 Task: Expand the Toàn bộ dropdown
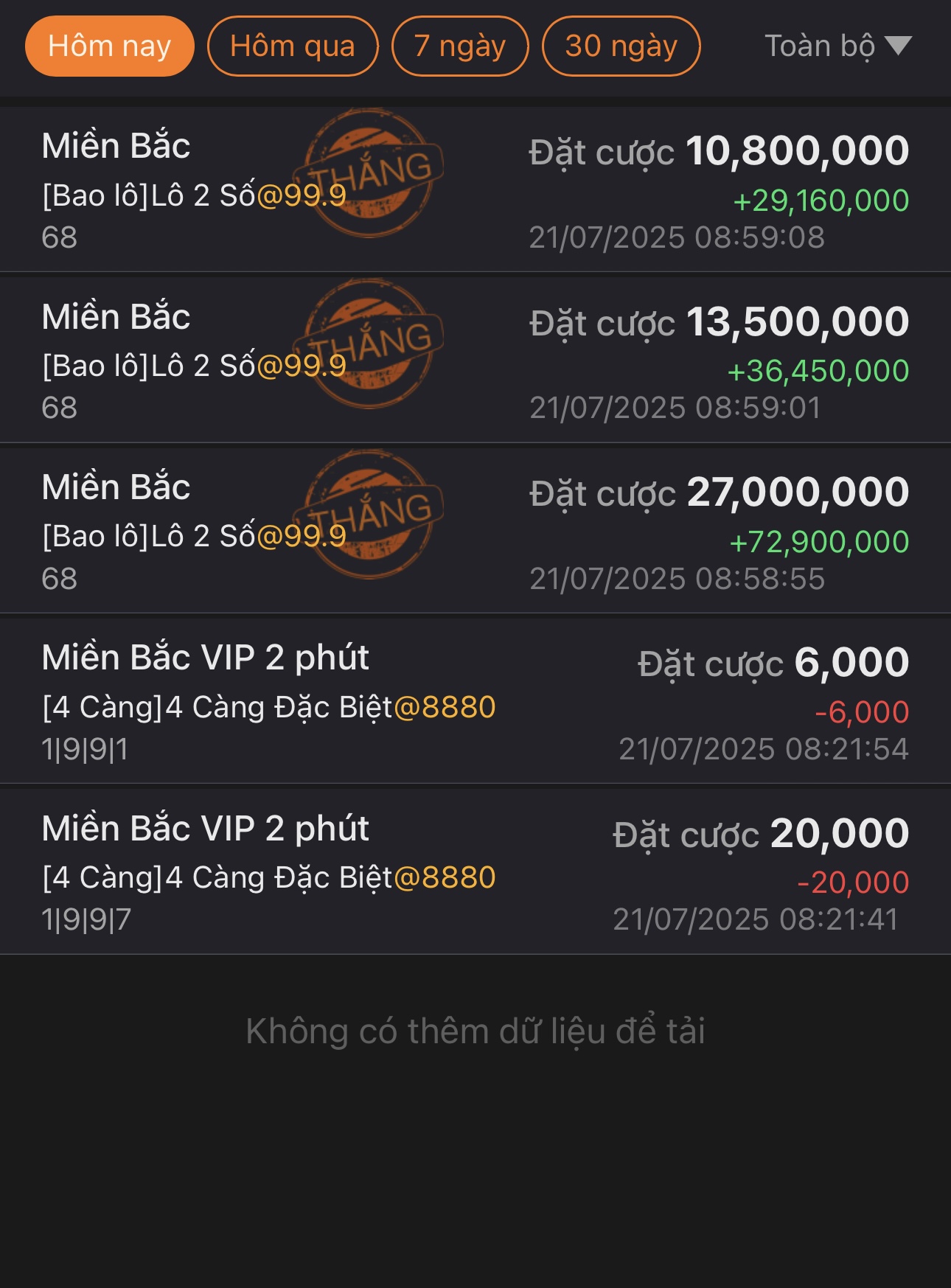point(837,46)
